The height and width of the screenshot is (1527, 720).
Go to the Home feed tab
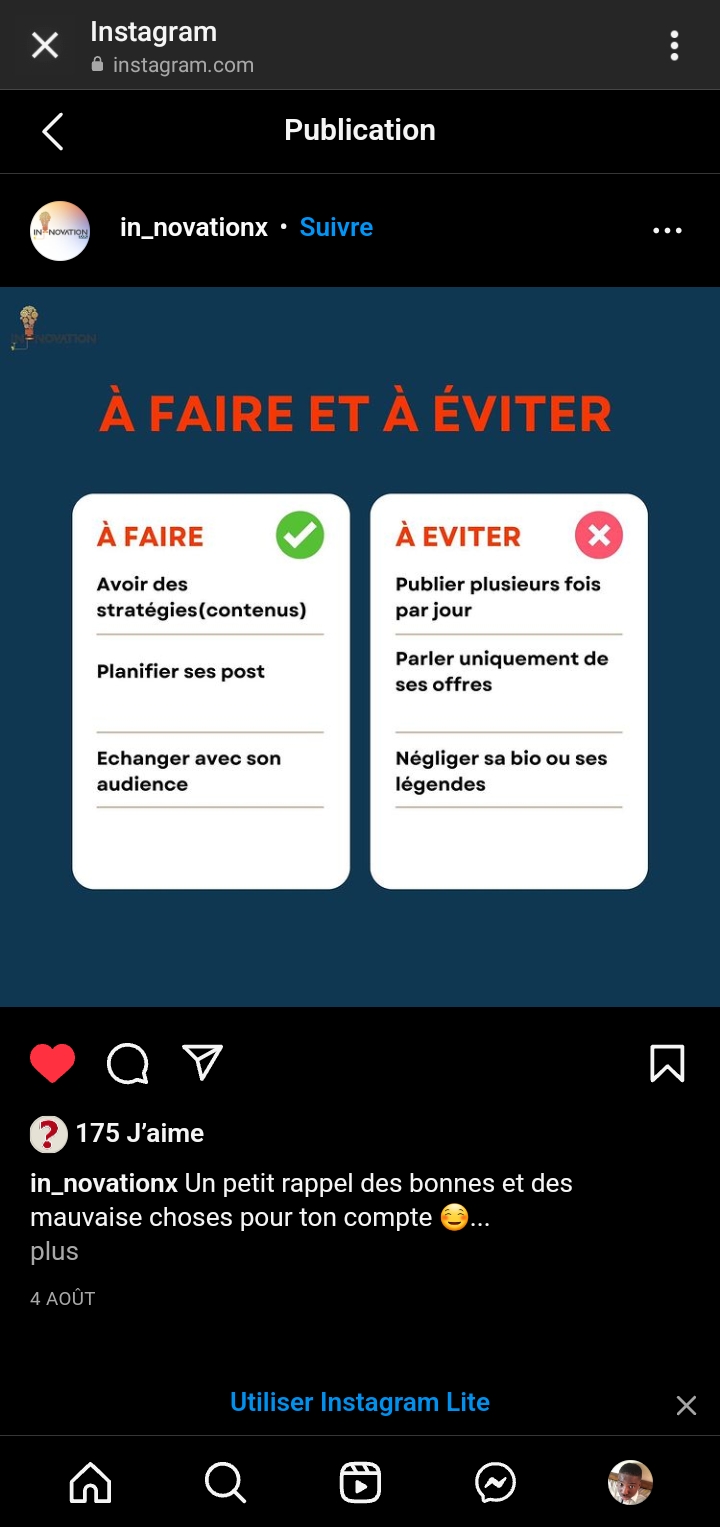(90, 1483)
